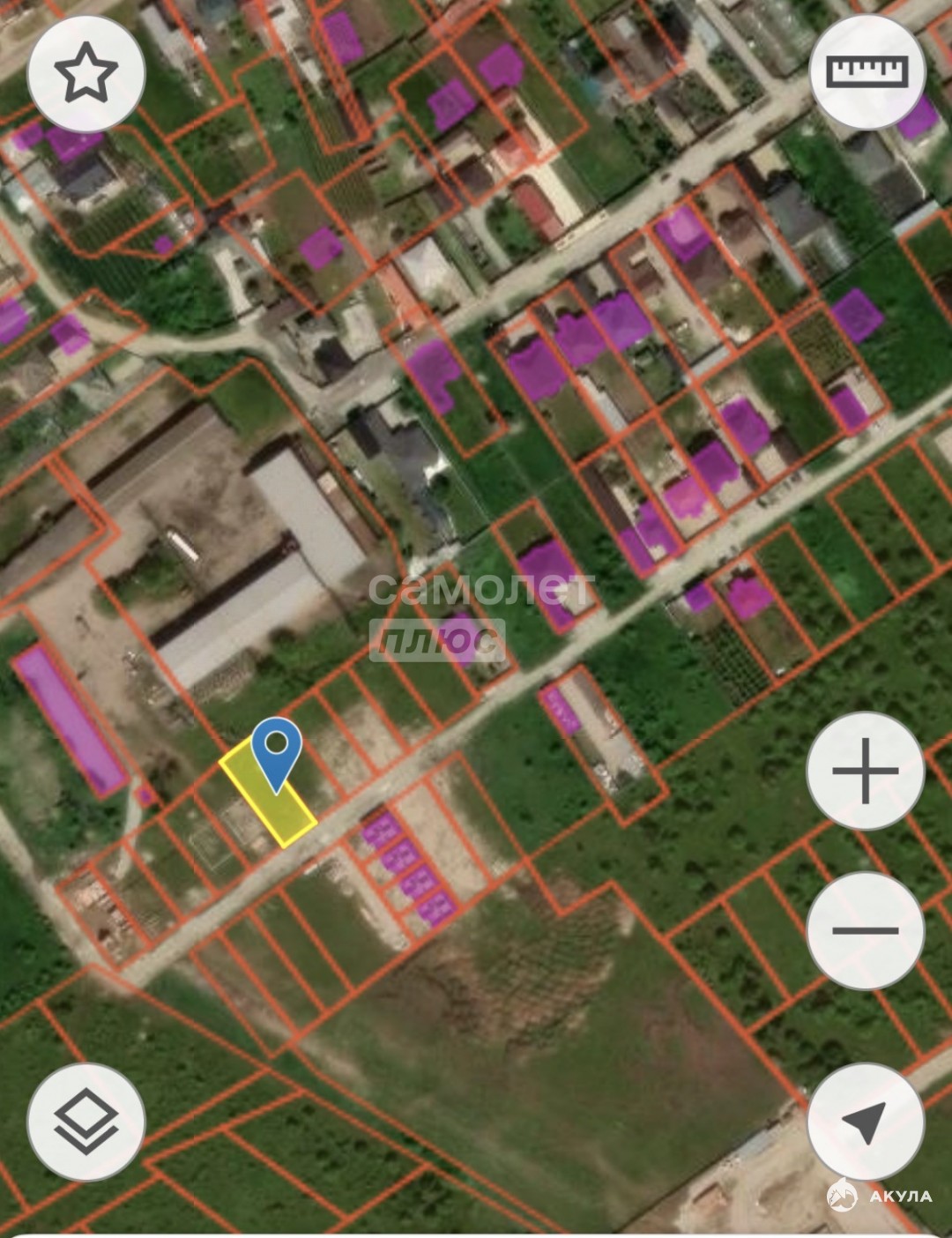952x1238 pixels.
Task: Center the map on my location
Action: point(866,1122)
